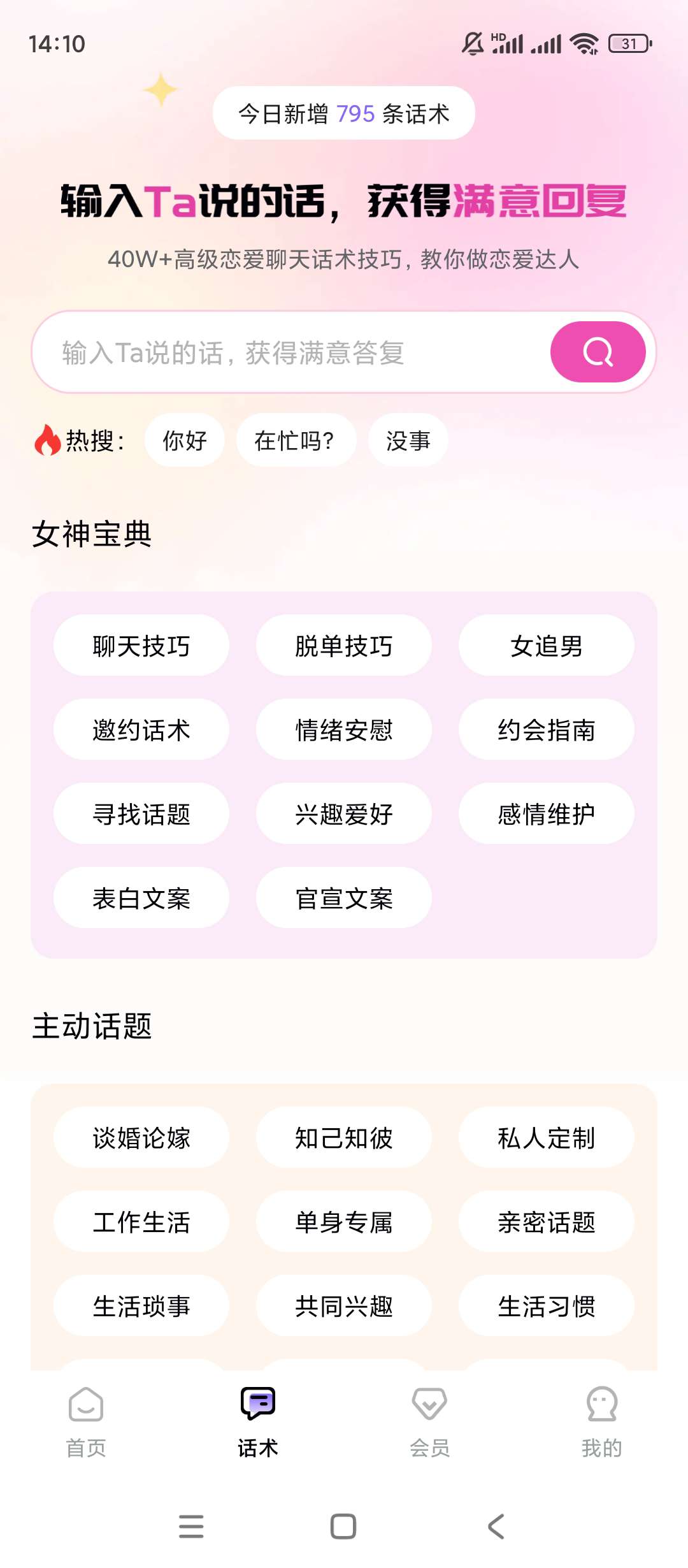
Task: Select the 你好 hot search chip
Action: pos(185,440)
